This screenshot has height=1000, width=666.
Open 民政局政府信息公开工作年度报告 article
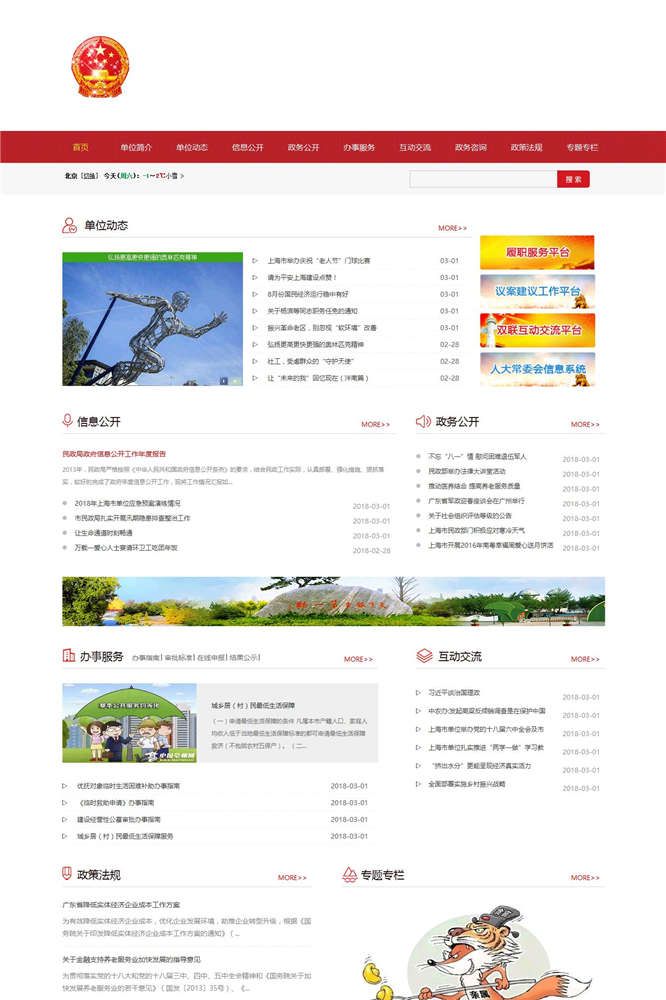(114, 453)
